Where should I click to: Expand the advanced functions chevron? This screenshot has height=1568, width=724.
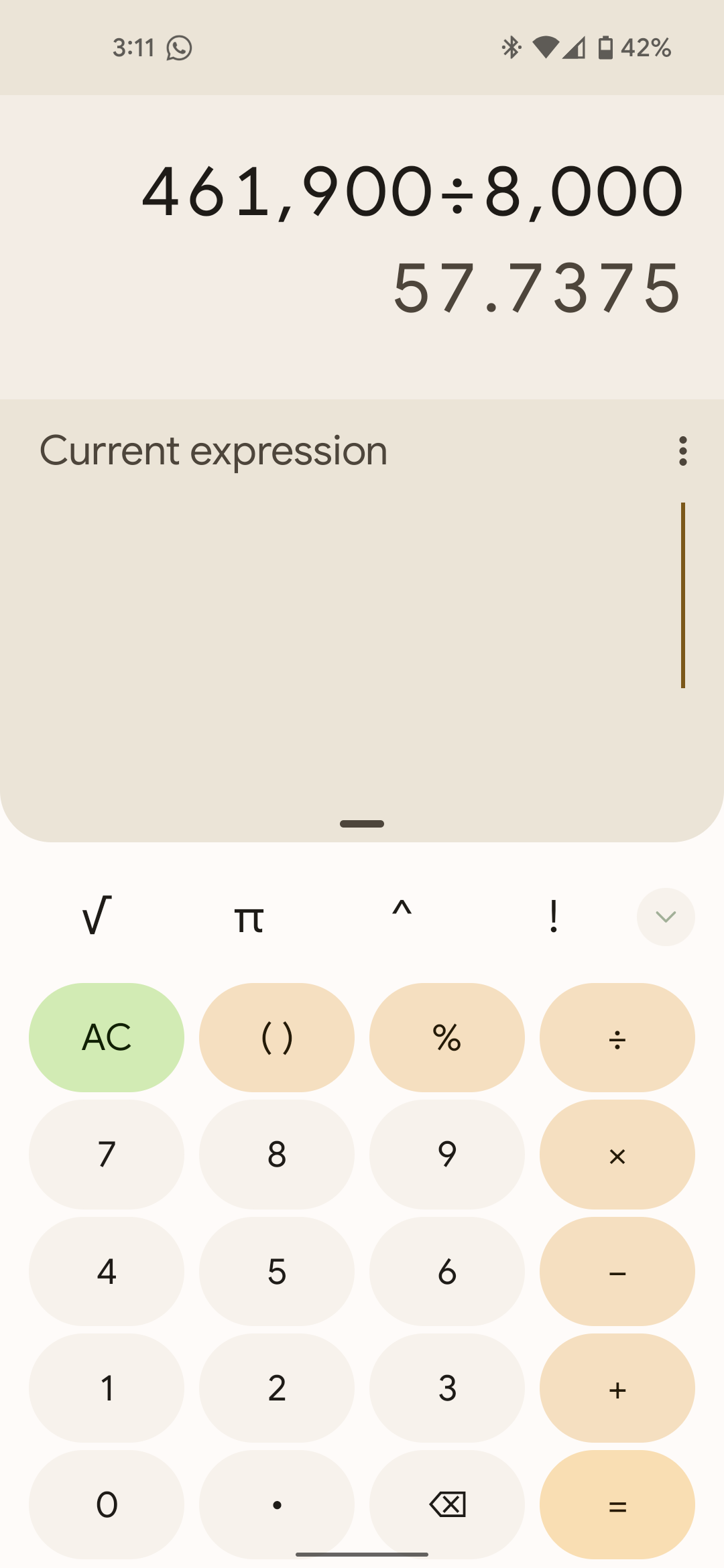(x=665, y=917)
